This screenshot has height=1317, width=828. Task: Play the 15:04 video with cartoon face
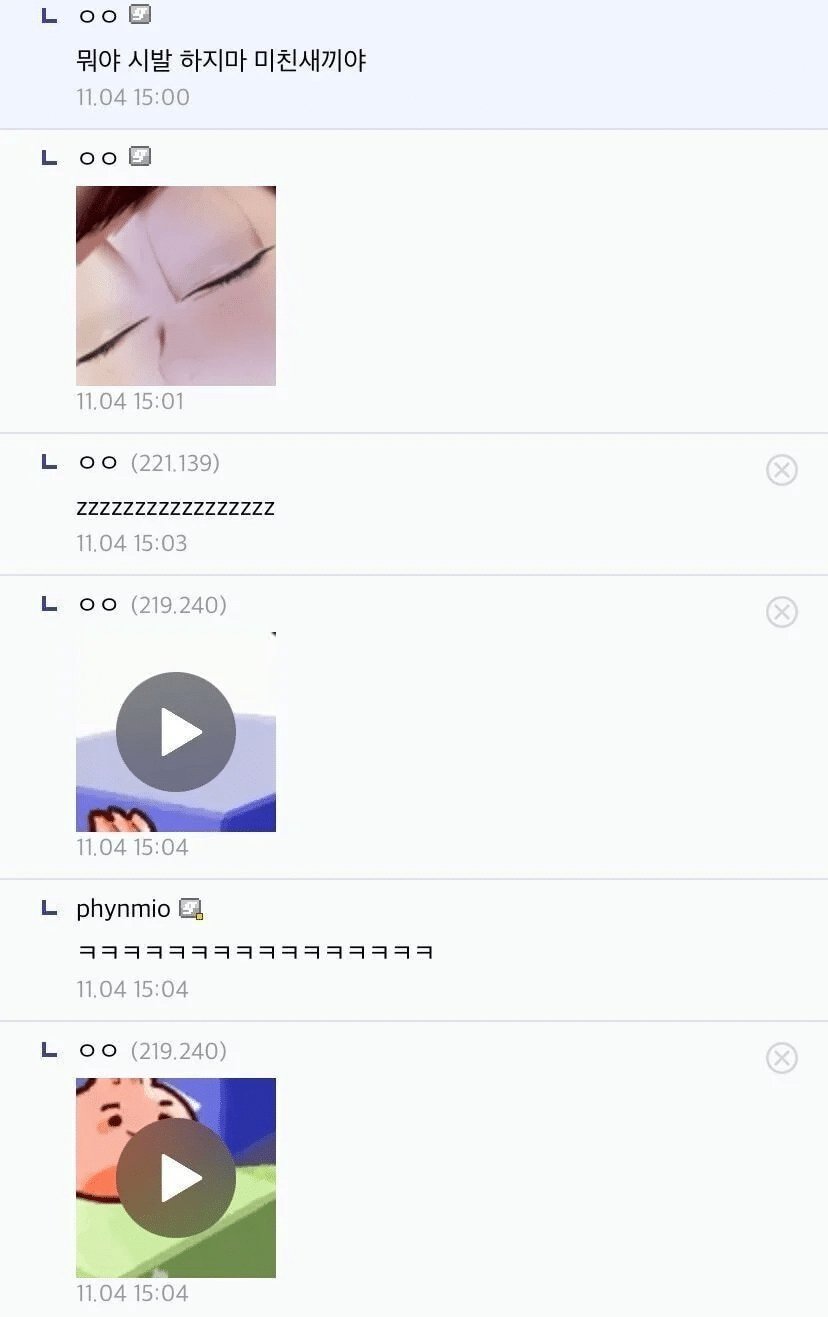point(176,1178)
